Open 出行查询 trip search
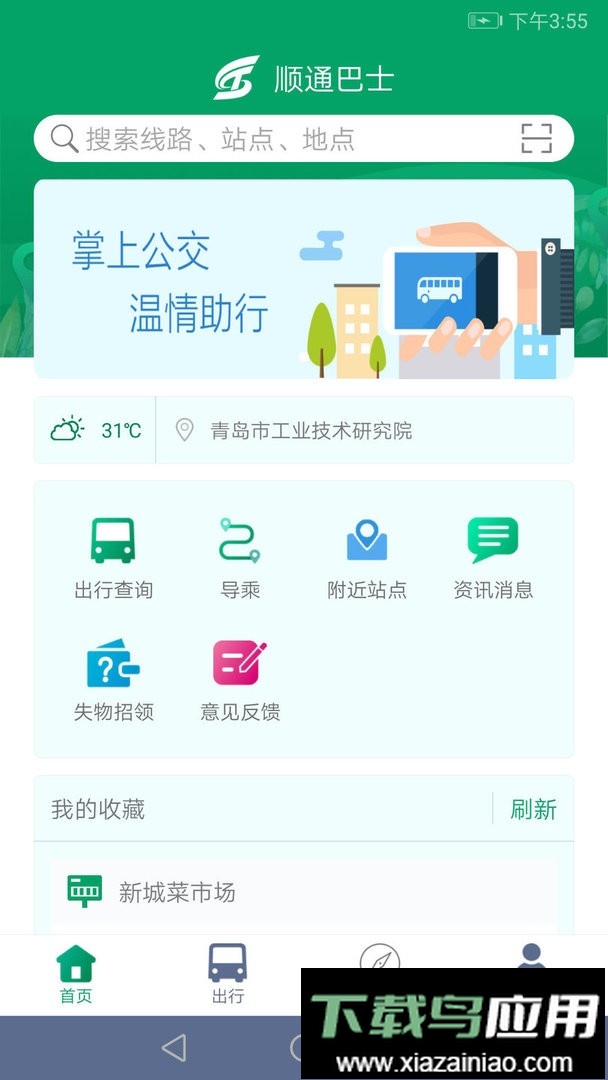Screen dimensions: 608x1080 tap(113, 558)
